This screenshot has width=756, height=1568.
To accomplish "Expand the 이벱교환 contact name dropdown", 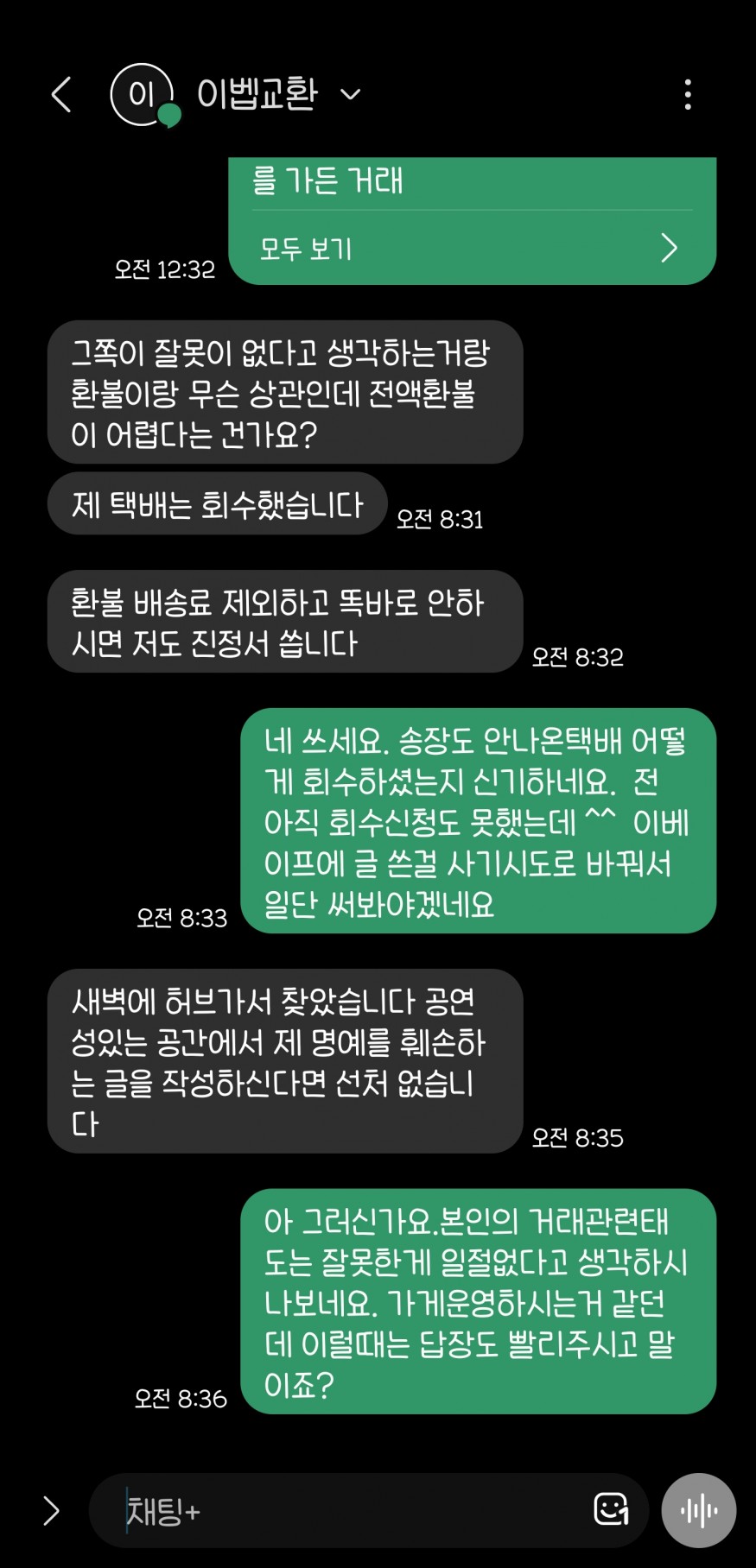I will tap(350, 94).
